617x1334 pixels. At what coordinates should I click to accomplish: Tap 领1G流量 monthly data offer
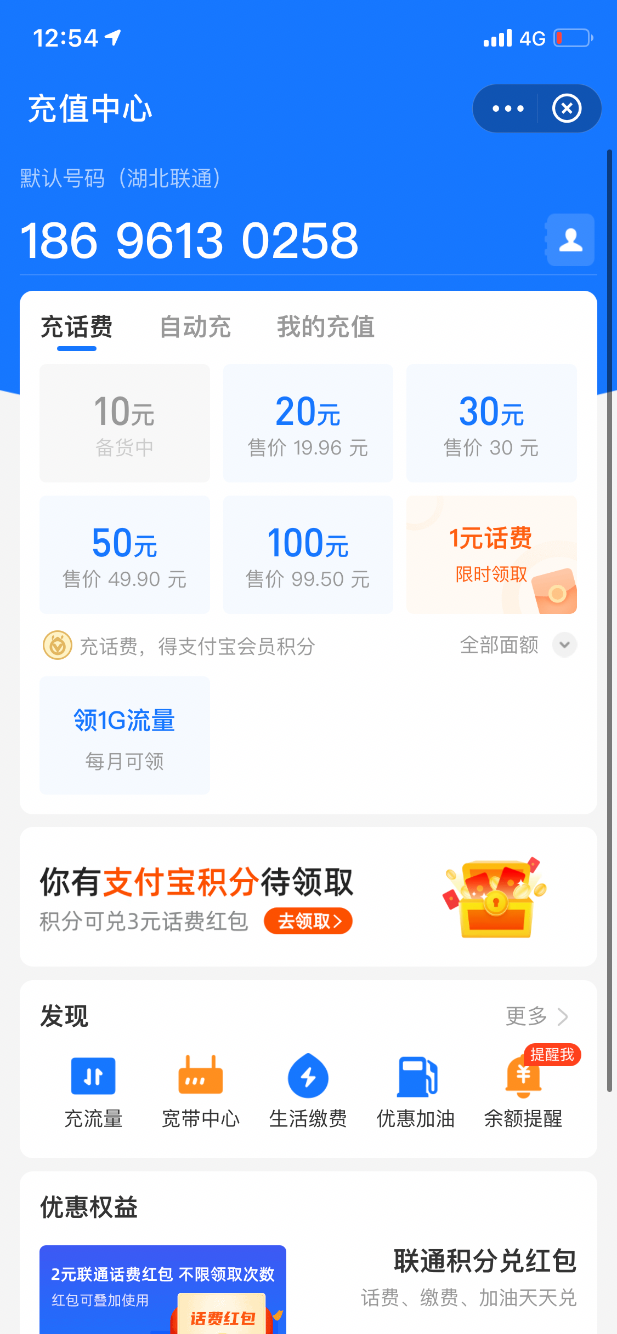(125, 735)
